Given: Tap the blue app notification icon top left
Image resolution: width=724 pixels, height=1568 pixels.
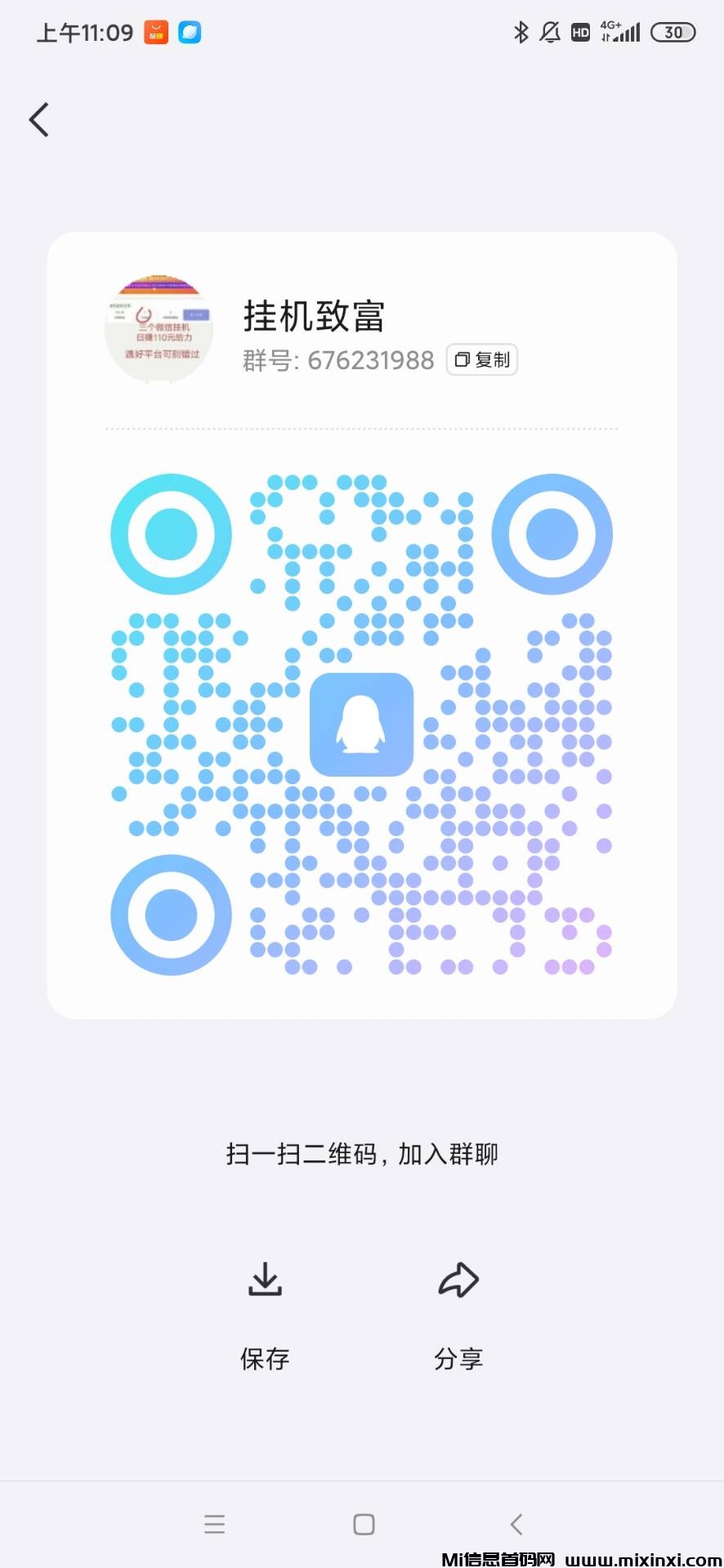Looking at the screenshot, I should 190,32.
